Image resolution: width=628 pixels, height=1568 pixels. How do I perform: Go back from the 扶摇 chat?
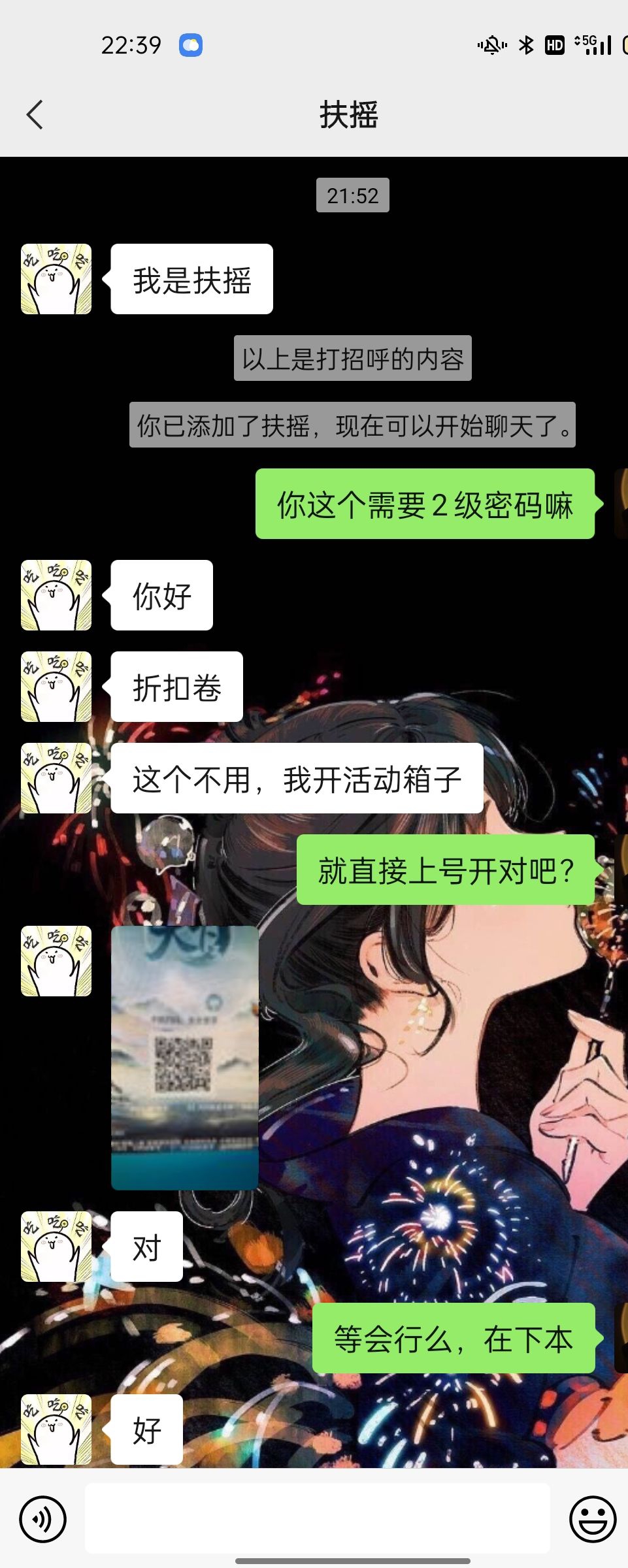[35, 115]
